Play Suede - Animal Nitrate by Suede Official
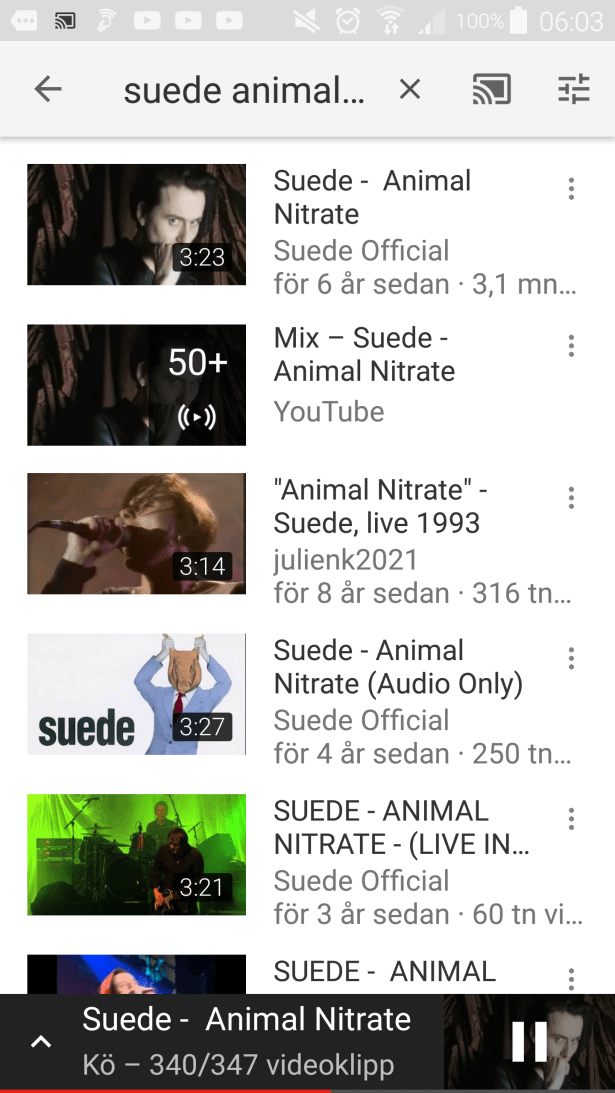Screen dimensions: 615x1093 click(137, 225)
